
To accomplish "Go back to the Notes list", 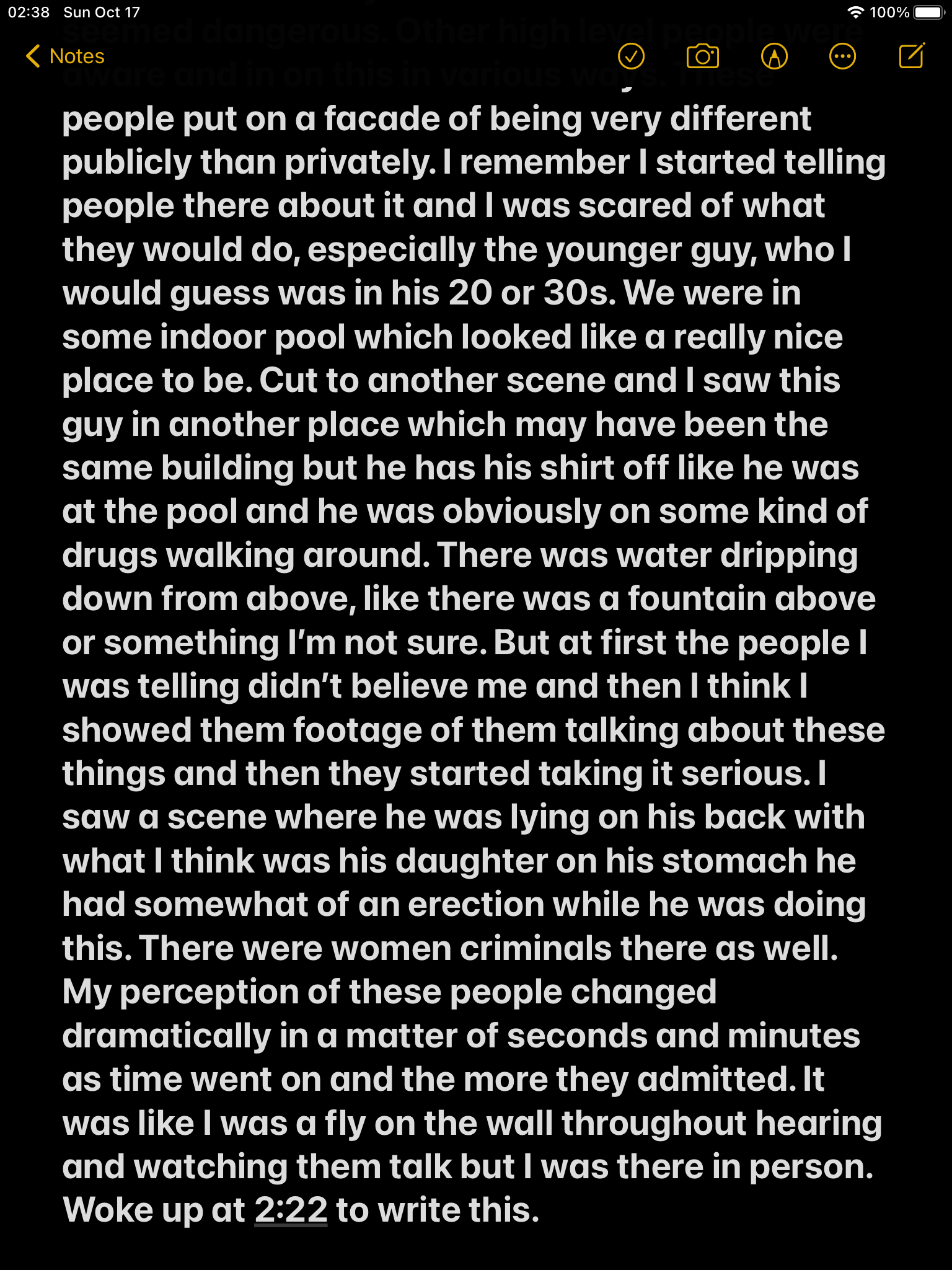I will 64,56.
